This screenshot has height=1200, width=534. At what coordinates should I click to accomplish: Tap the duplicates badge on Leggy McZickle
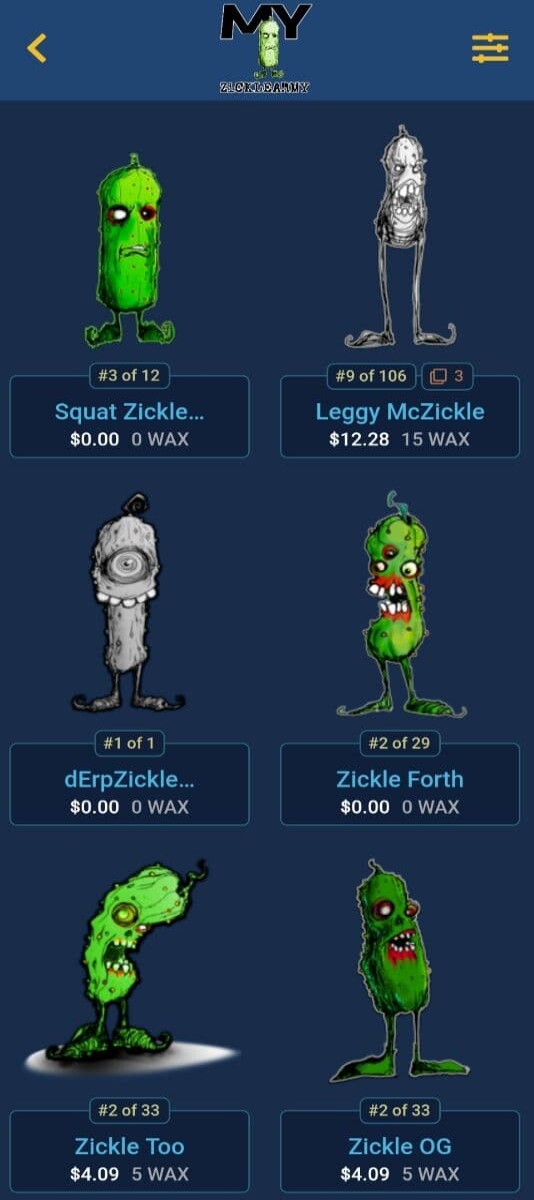(x=446, y=376)
